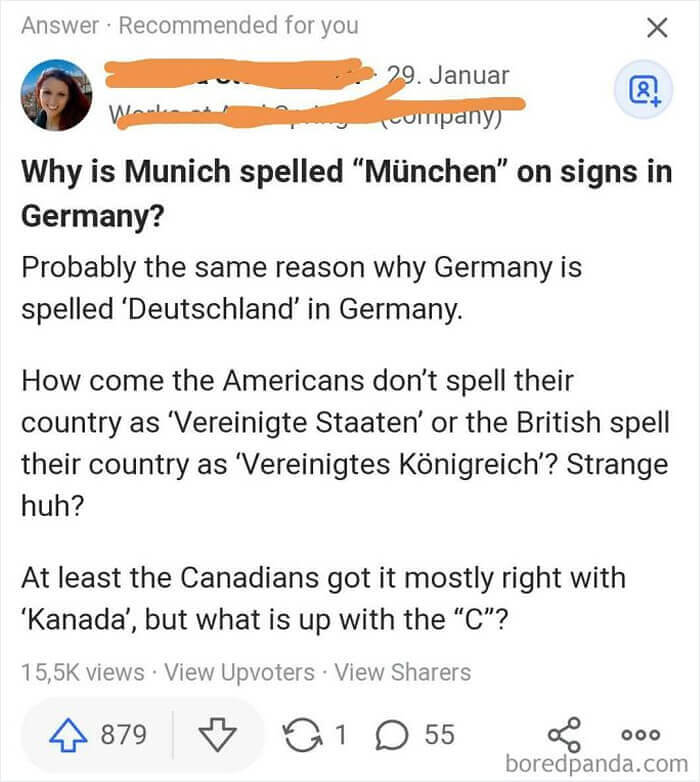The image size is (700, 782).
Task: Dismiss the recommended answer with X
Action: tap(657, 28)
